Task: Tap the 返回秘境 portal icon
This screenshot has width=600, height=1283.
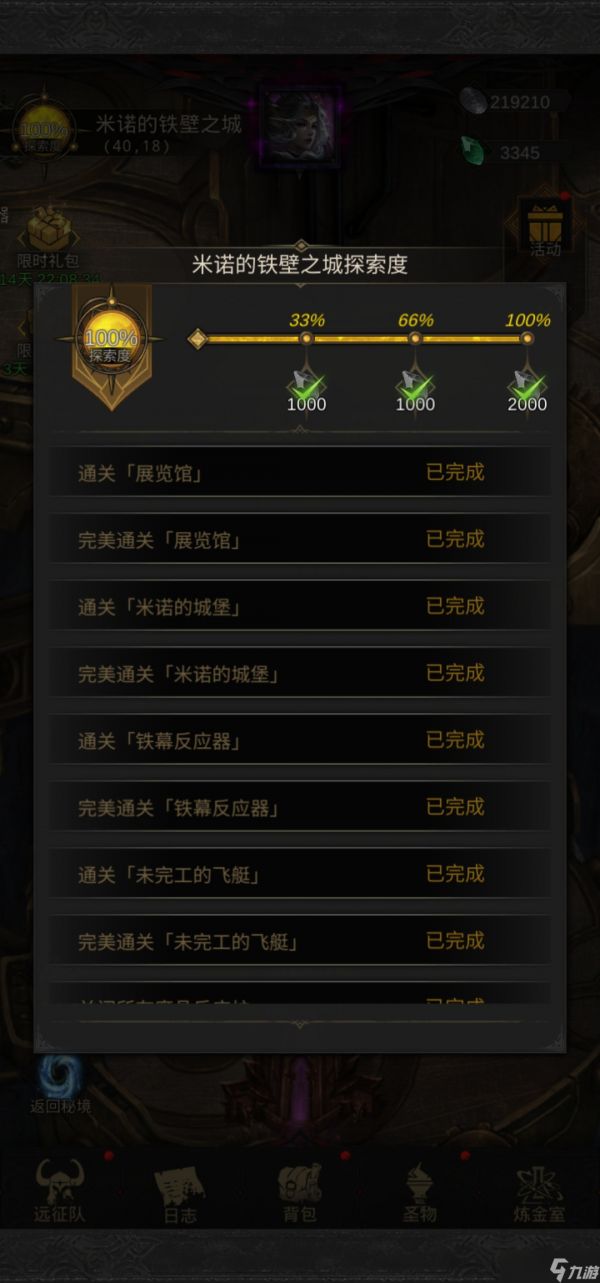Action: point(59,1080)
